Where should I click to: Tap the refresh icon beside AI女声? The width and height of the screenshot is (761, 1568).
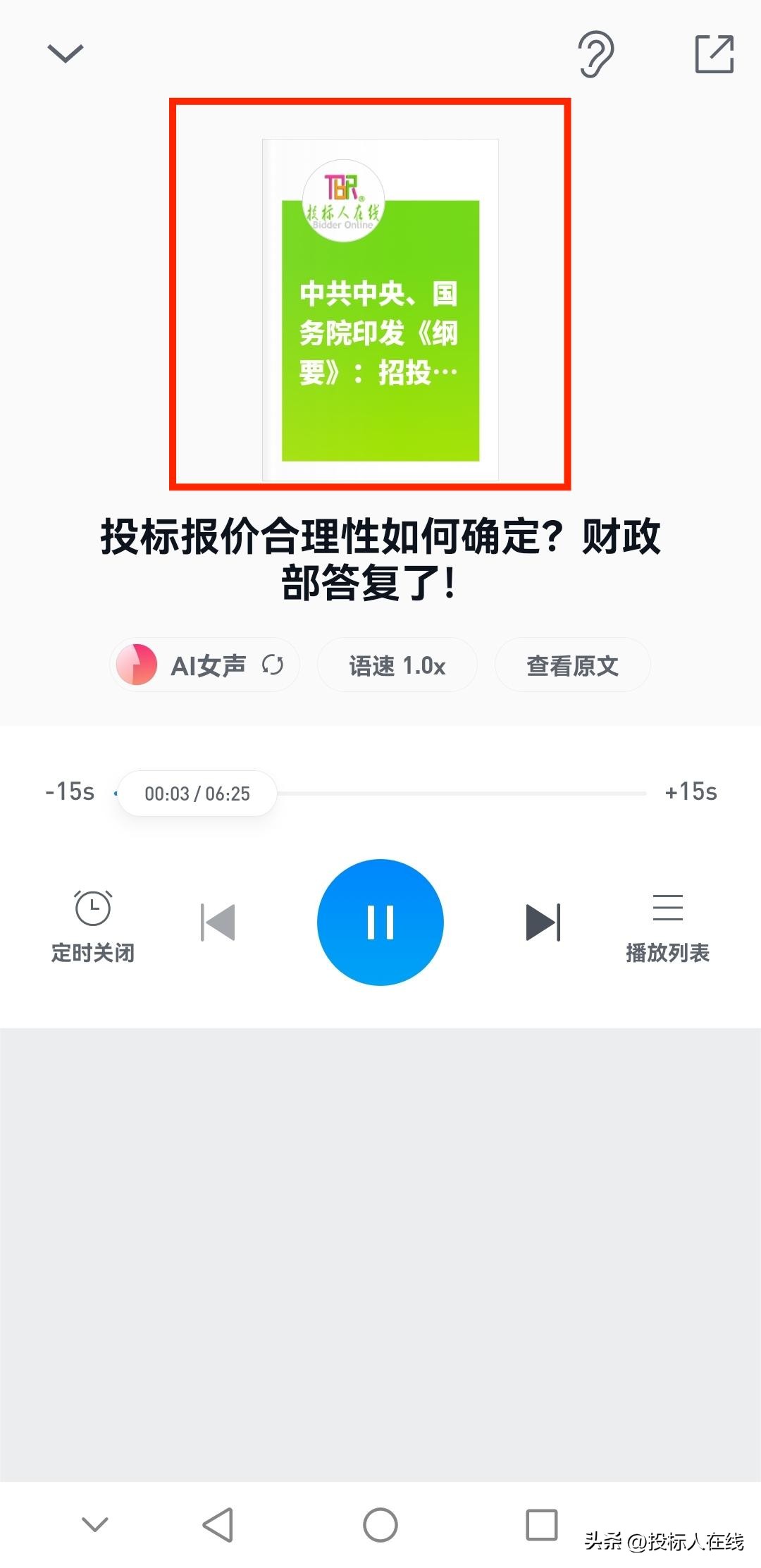coord(273,664)
